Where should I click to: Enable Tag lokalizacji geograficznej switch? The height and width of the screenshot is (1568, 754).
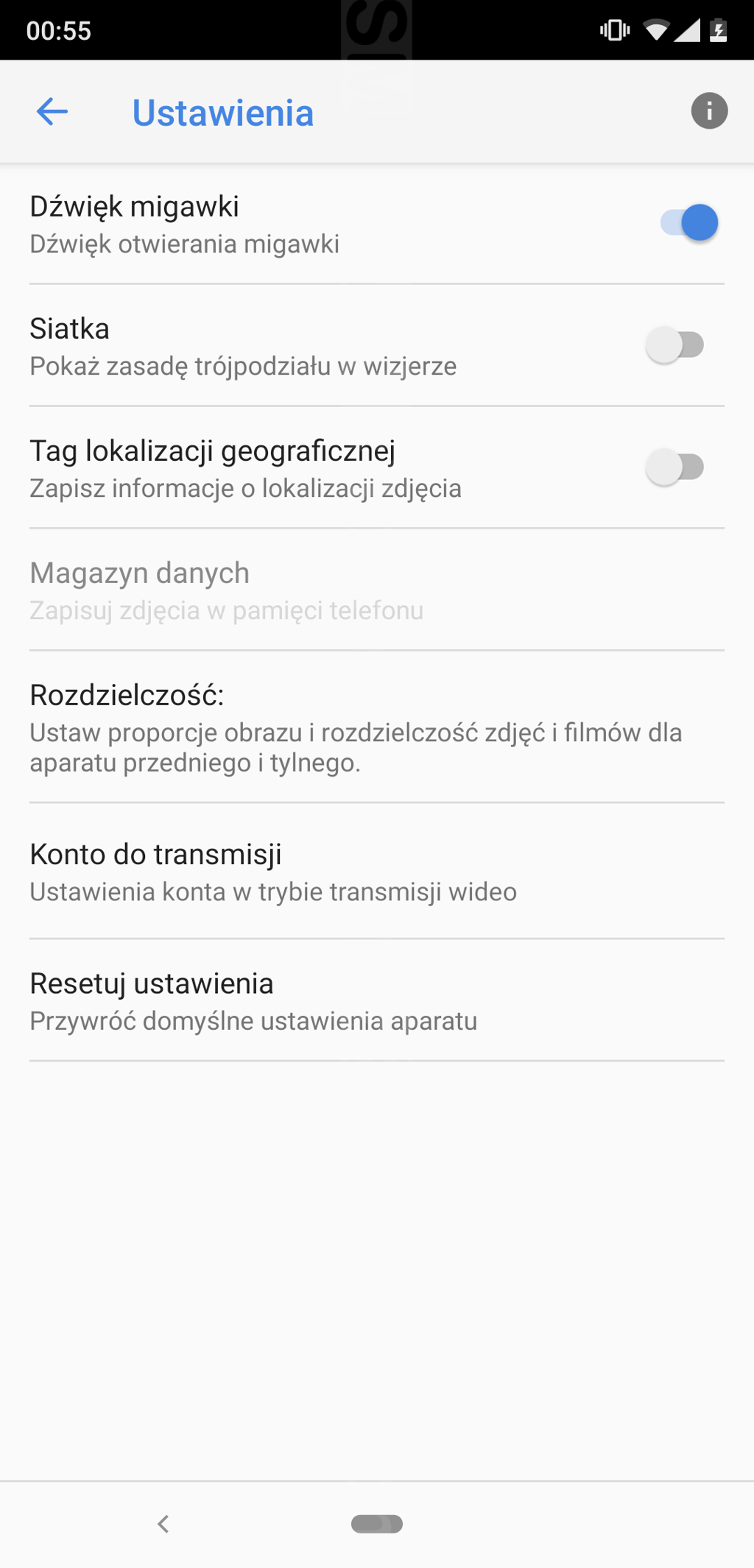click(x=674, y=467)
